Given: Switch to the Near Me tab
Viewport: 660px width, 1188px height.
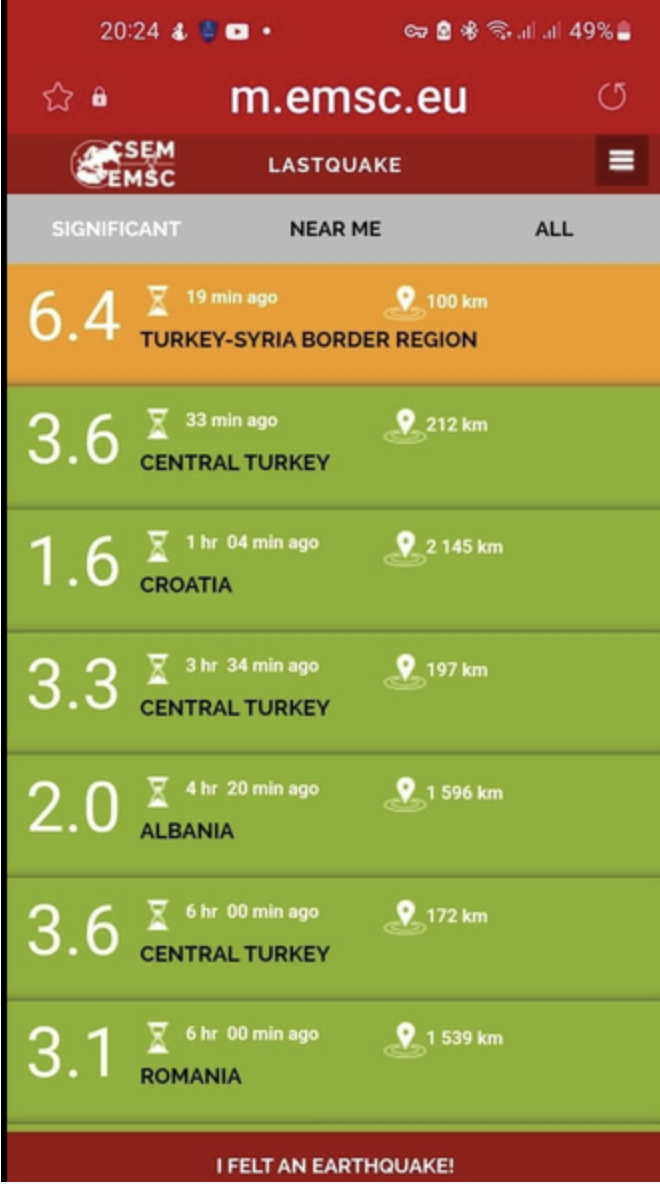Looking at the screenshot, I should [335, 229].
